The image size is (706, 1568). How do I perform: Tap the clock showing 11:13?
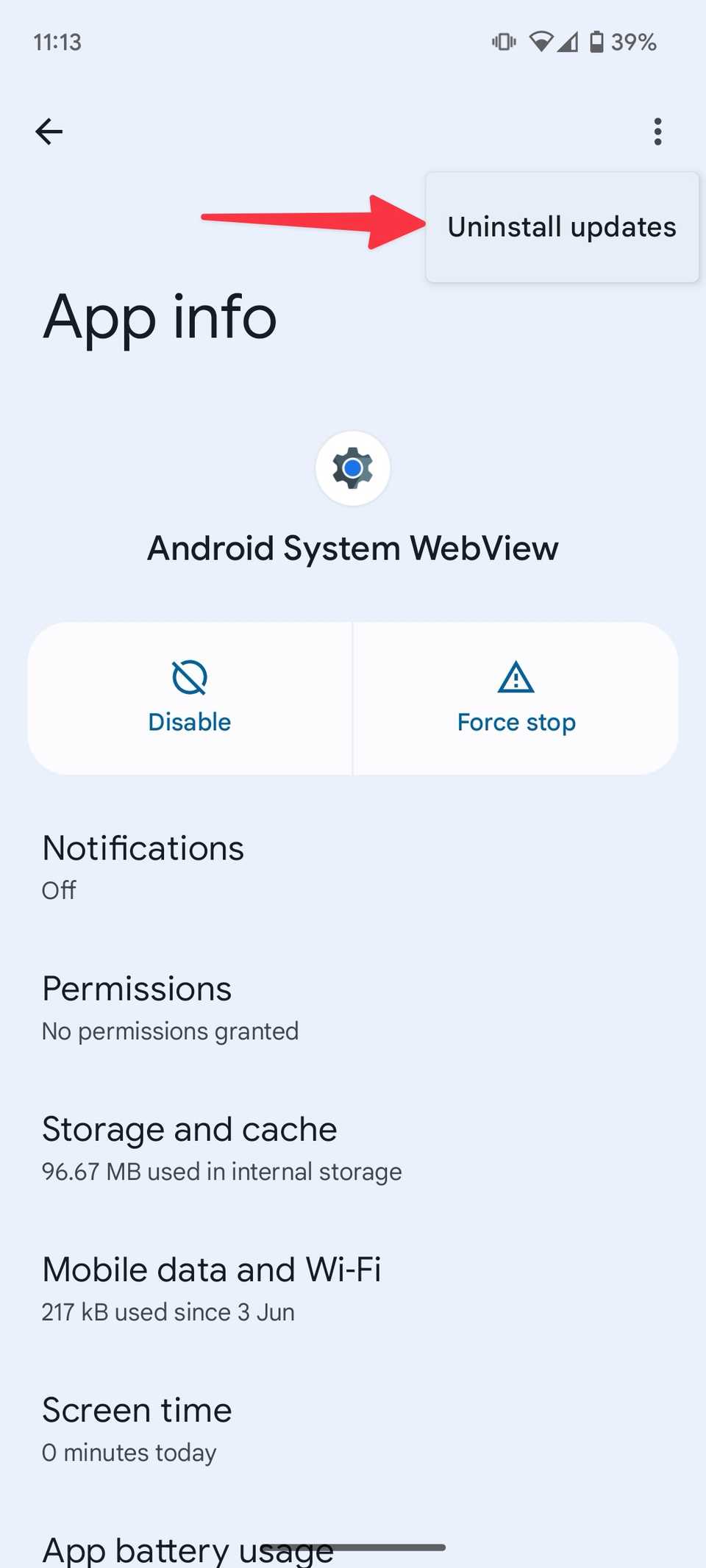tap(57, 42)
